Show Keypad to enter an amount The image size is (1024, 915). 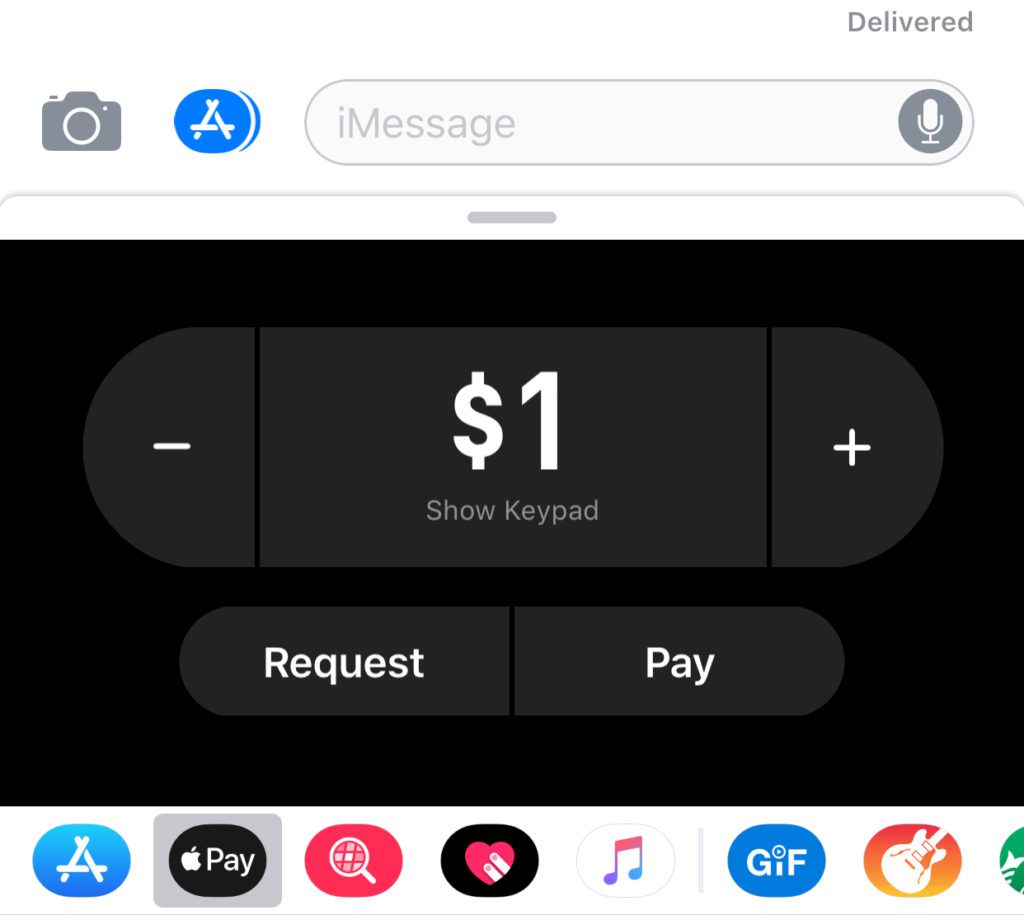[512, 510]
